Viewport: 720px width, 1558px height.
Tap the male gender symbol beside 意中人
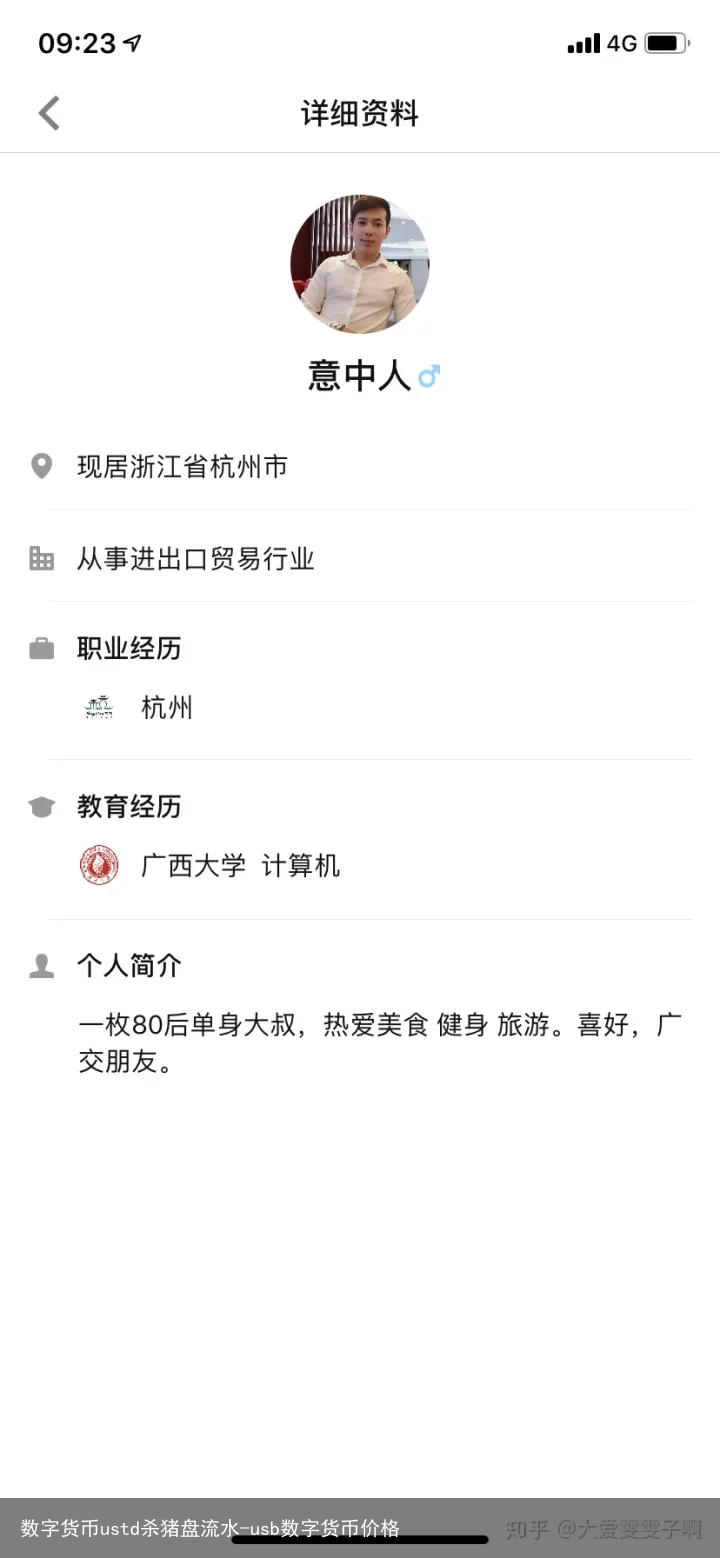428,375
